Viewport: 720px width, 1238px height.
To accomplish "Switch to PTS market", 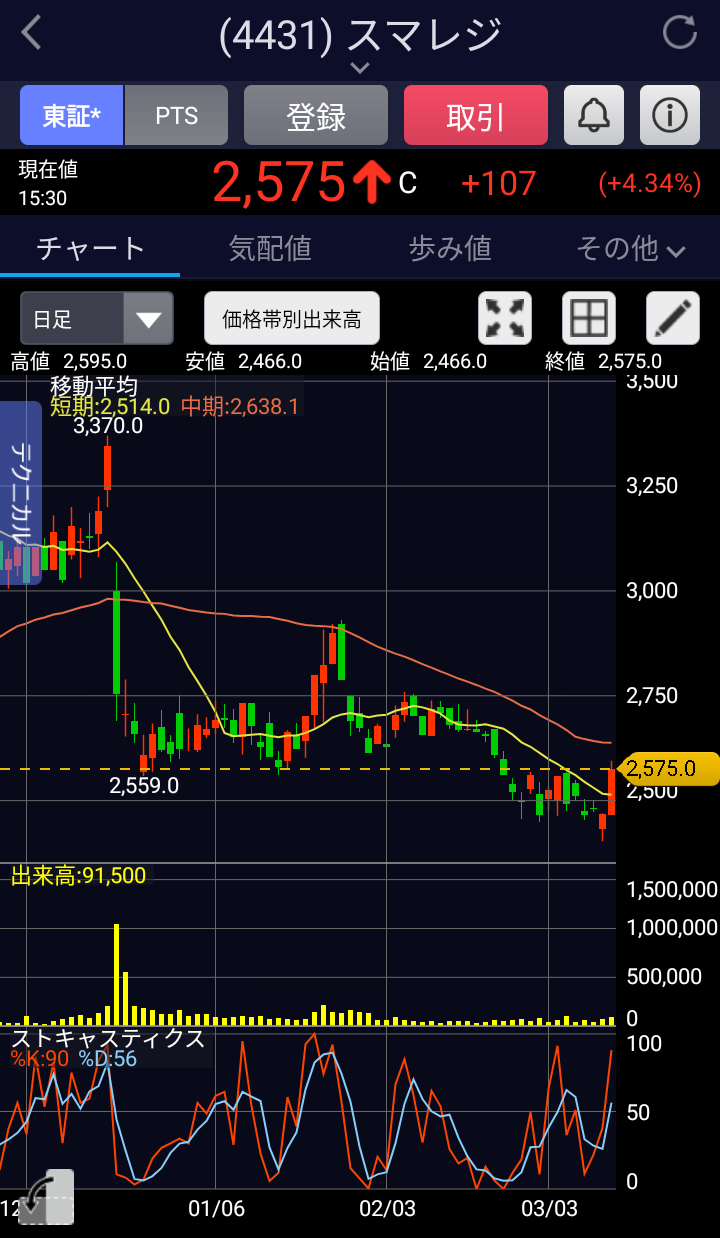I will (177, 116).
